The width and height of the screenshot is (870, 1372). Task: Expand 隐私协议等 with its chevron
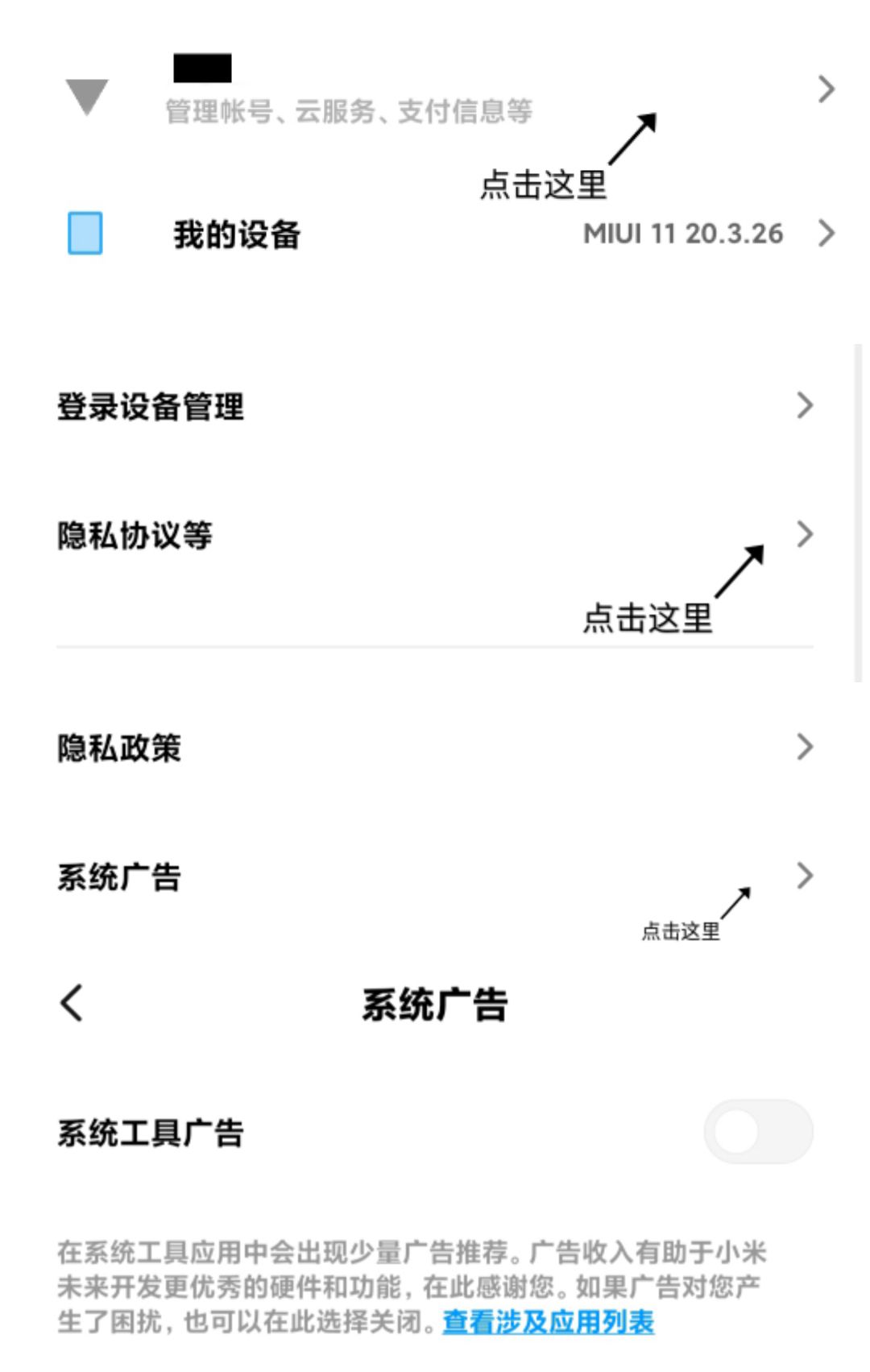(806, 533)
